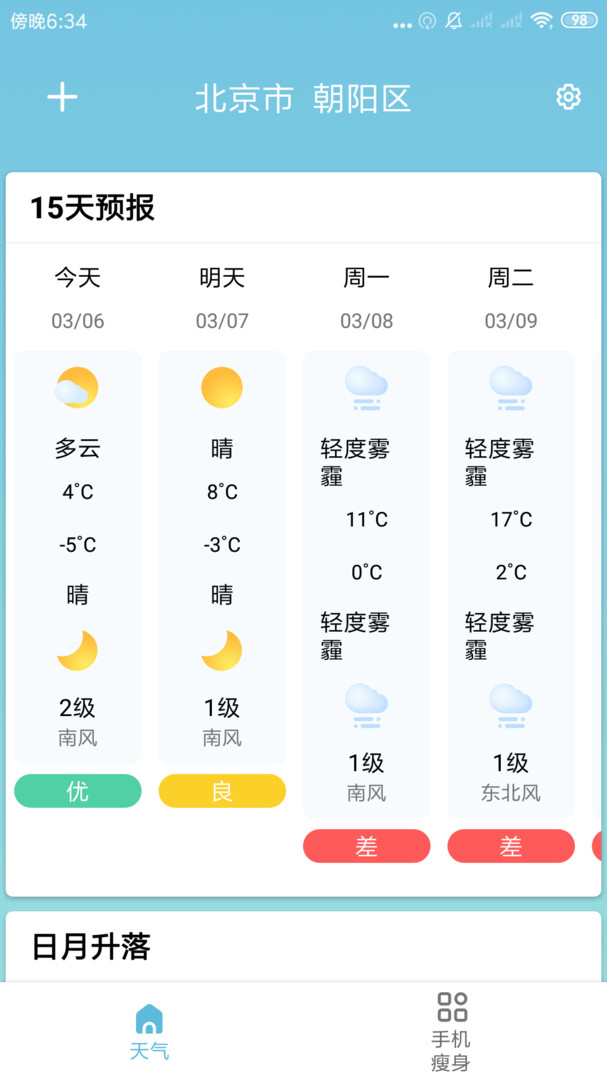Select the 周一 03/08 forecast card

pyautogui.click(x=366, y=580)
